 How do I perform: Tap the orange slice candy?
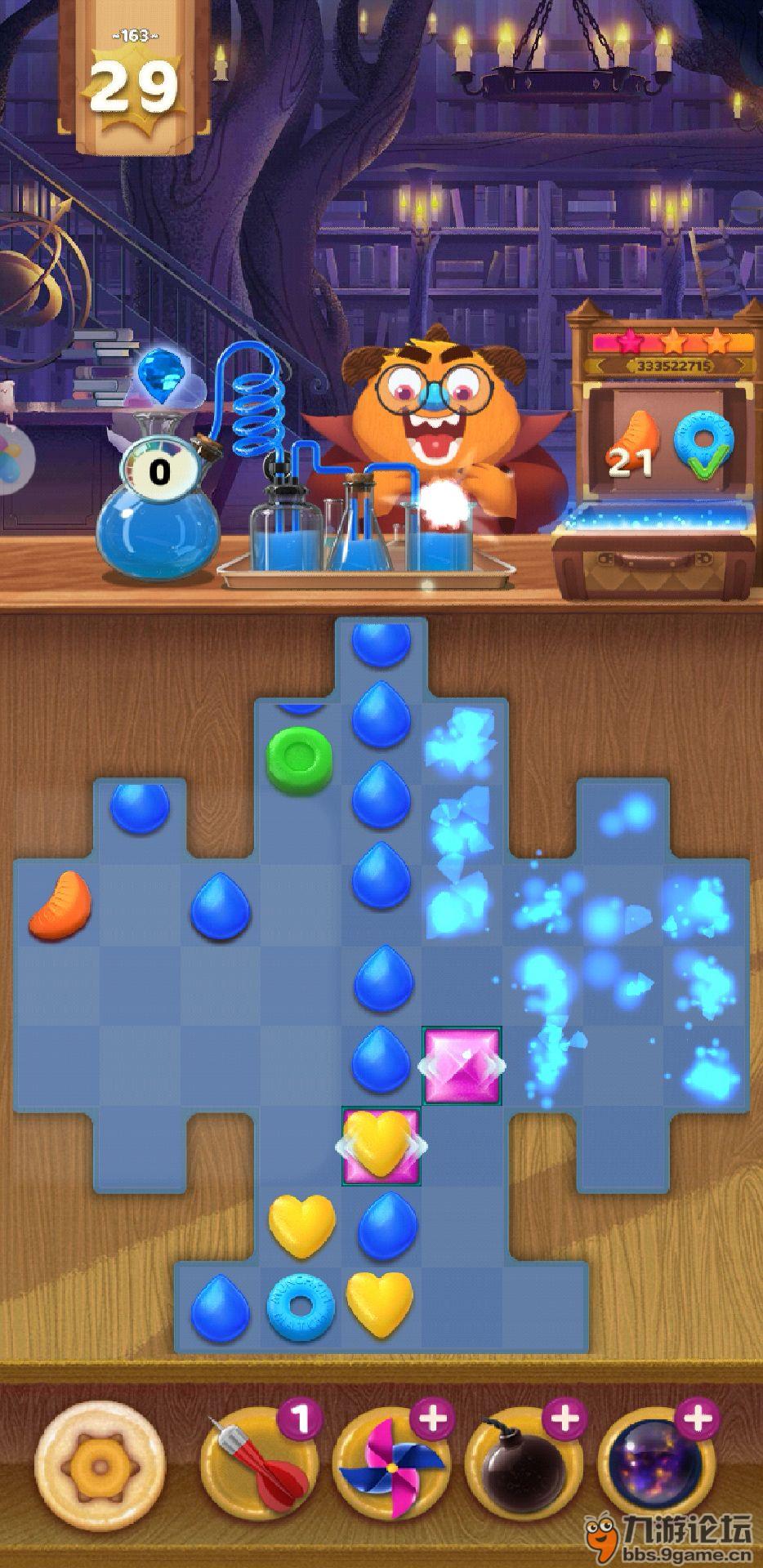tap(60, 904)
